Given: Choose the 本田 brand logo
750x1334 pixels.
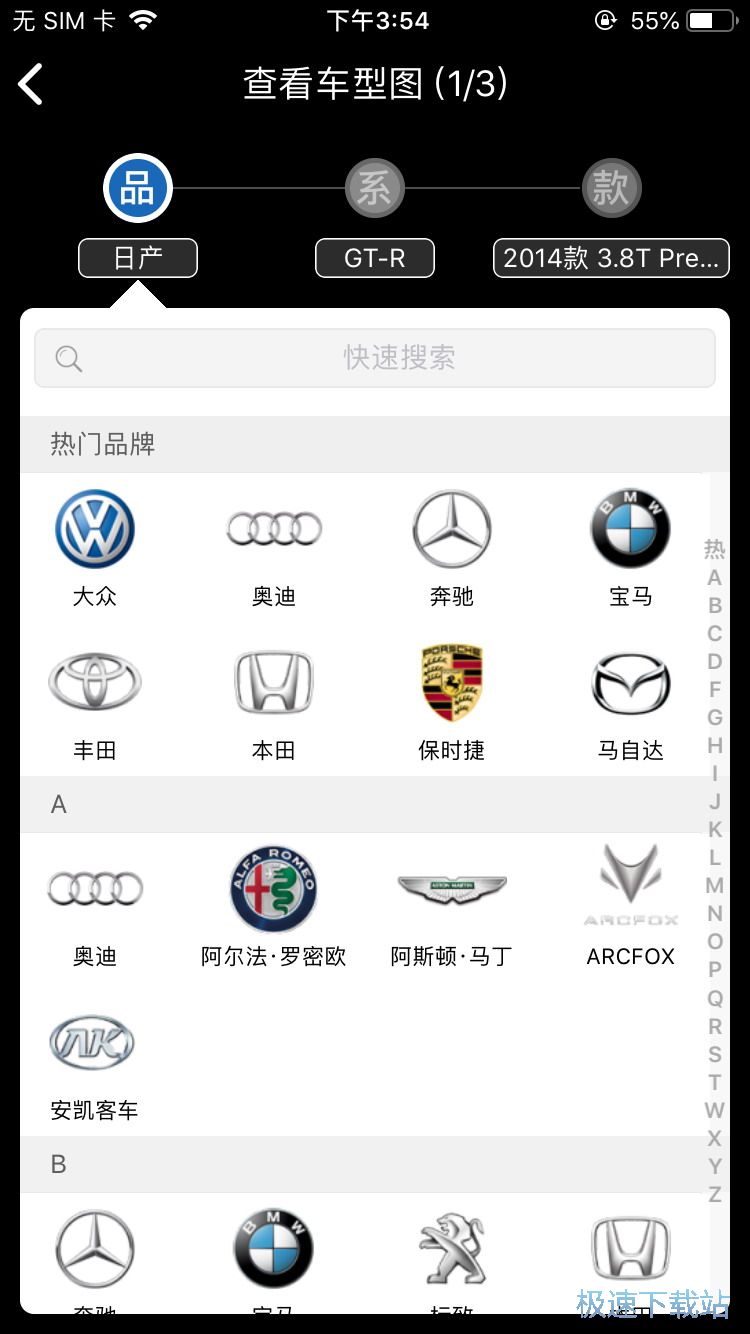Looking at the screenshot, I should pyautogui.click(x=273, y=702).
